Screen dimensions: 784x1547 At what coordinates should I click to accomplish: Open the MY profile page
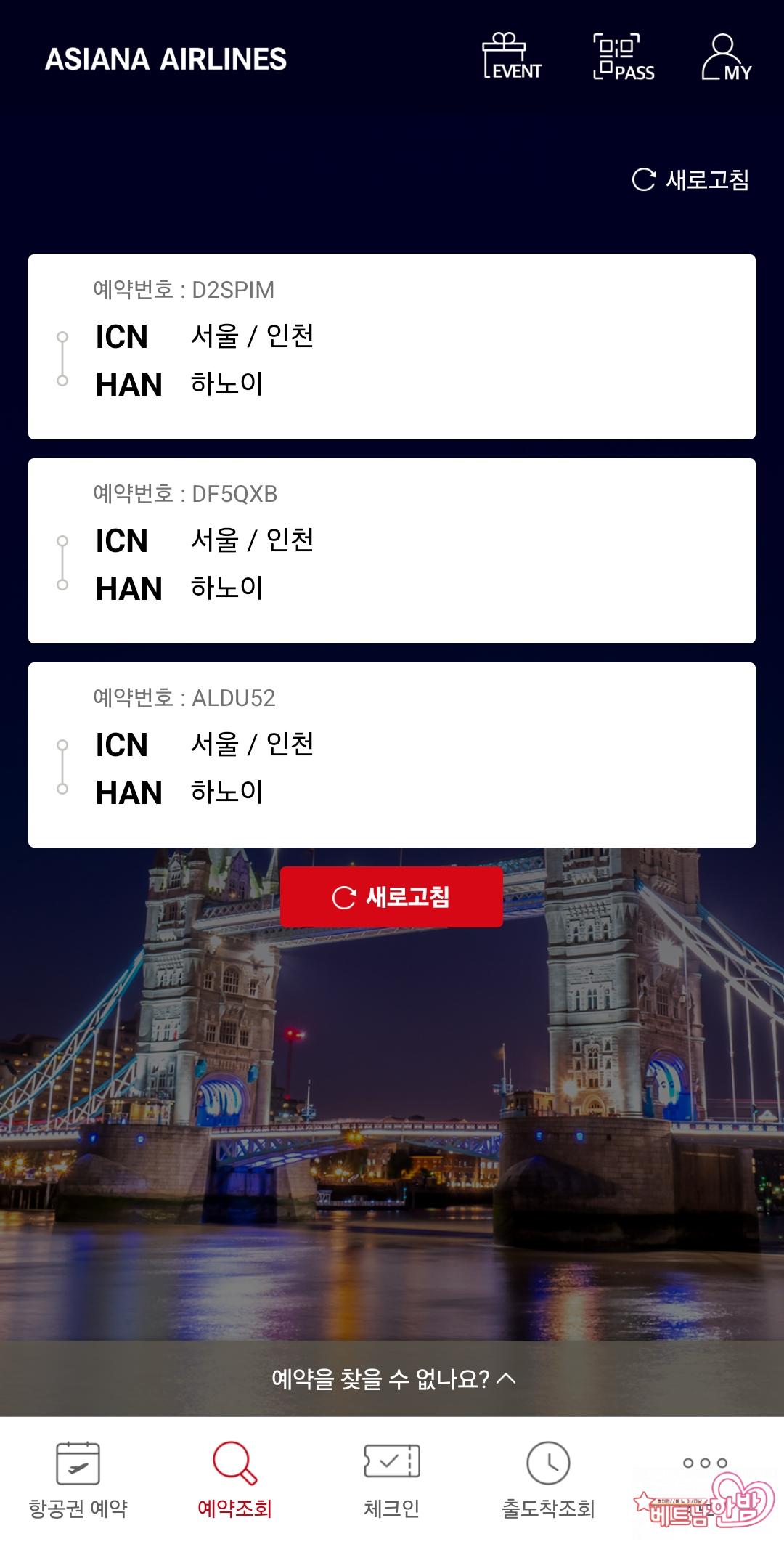(x=726, y=57)
